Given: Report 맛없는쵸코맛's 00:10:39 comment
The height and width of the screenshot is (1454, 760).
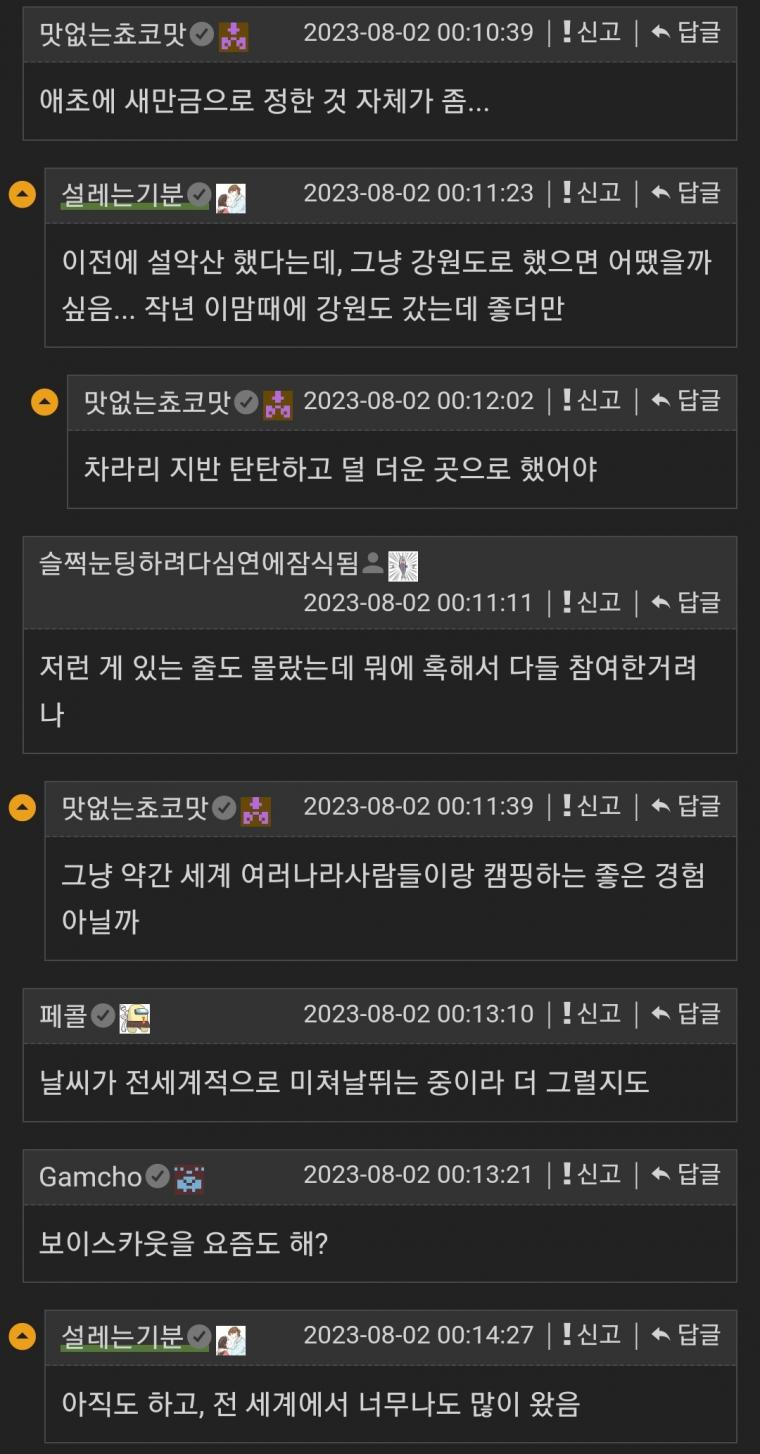Looking at the screenshot, I should (591, 32).
